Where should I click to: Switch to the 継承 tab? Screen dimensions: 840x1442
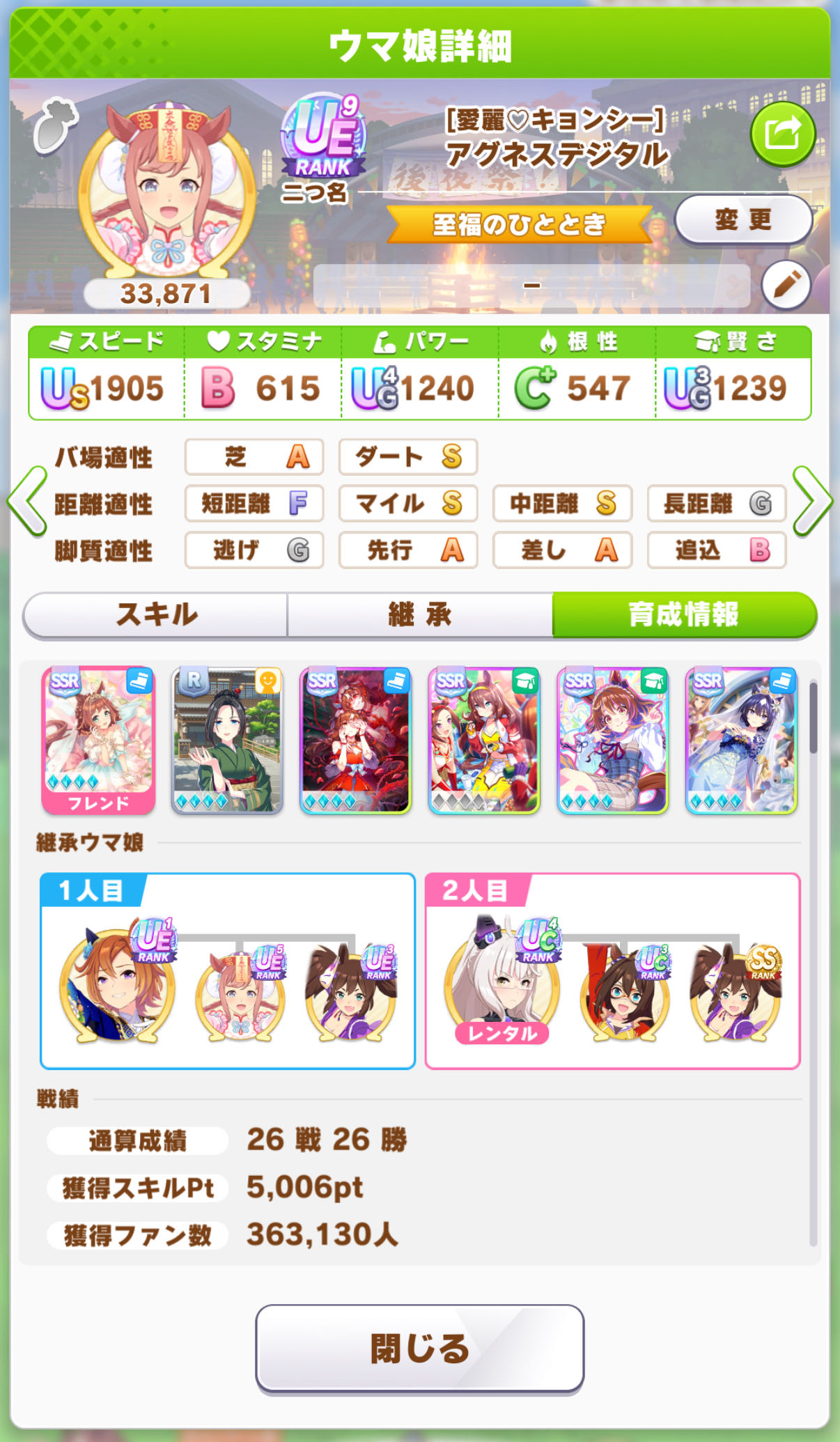coord(420,614)
